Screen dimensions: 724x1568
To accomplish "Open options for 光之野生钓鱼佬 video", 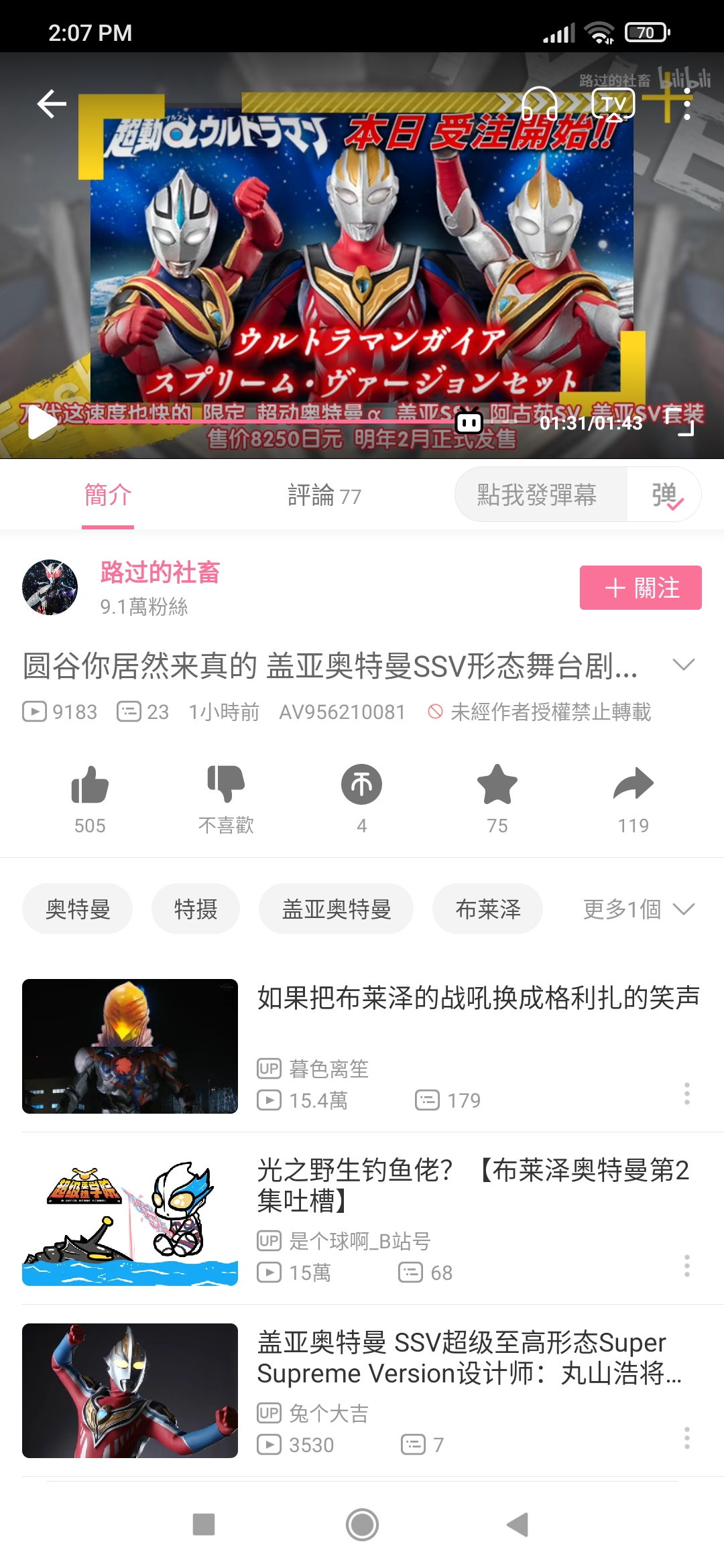I will tap(686, 1265).
